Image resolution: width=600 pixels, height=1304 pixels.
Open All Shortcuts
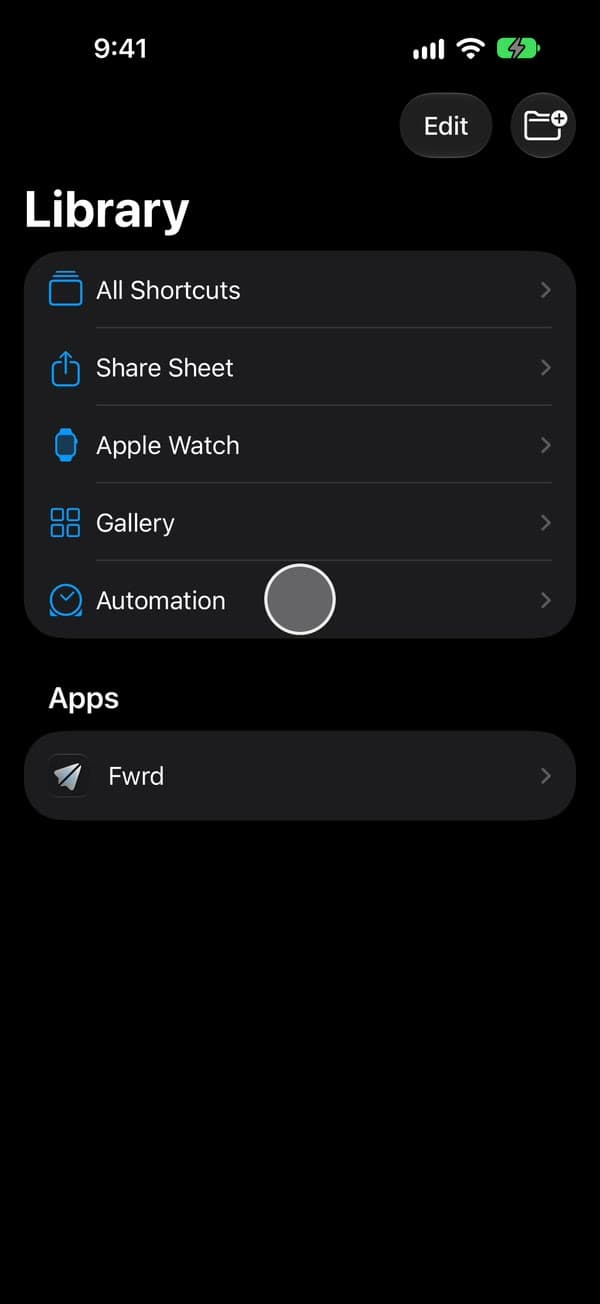point(300,290)
